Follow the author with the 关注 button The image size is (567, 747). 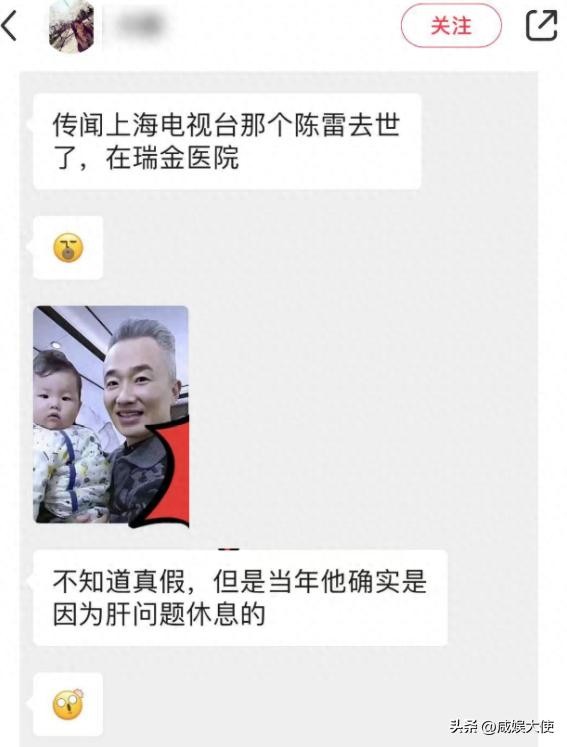coord(451,26)
